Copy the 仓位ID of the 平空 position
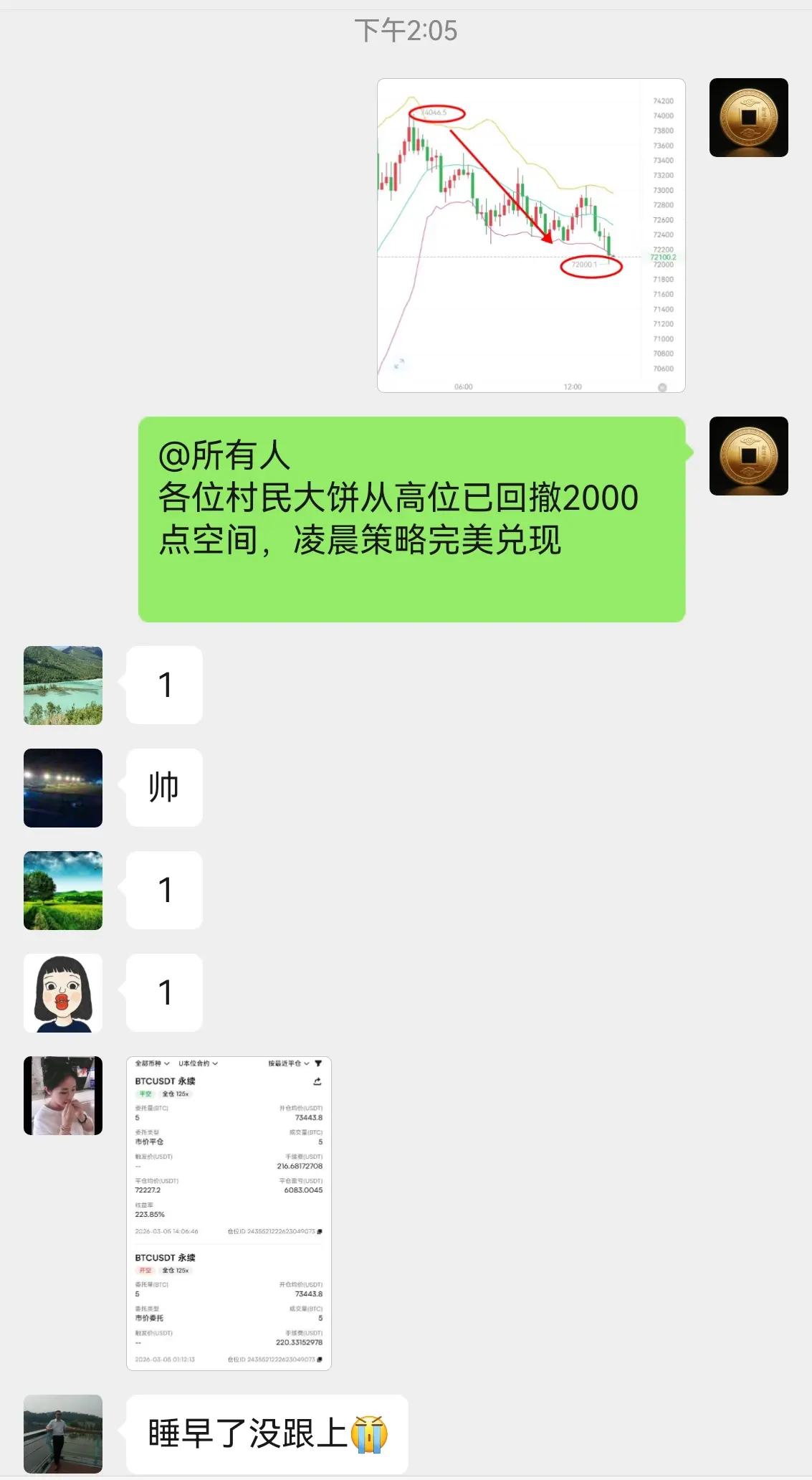 (x=320, y=1231)
